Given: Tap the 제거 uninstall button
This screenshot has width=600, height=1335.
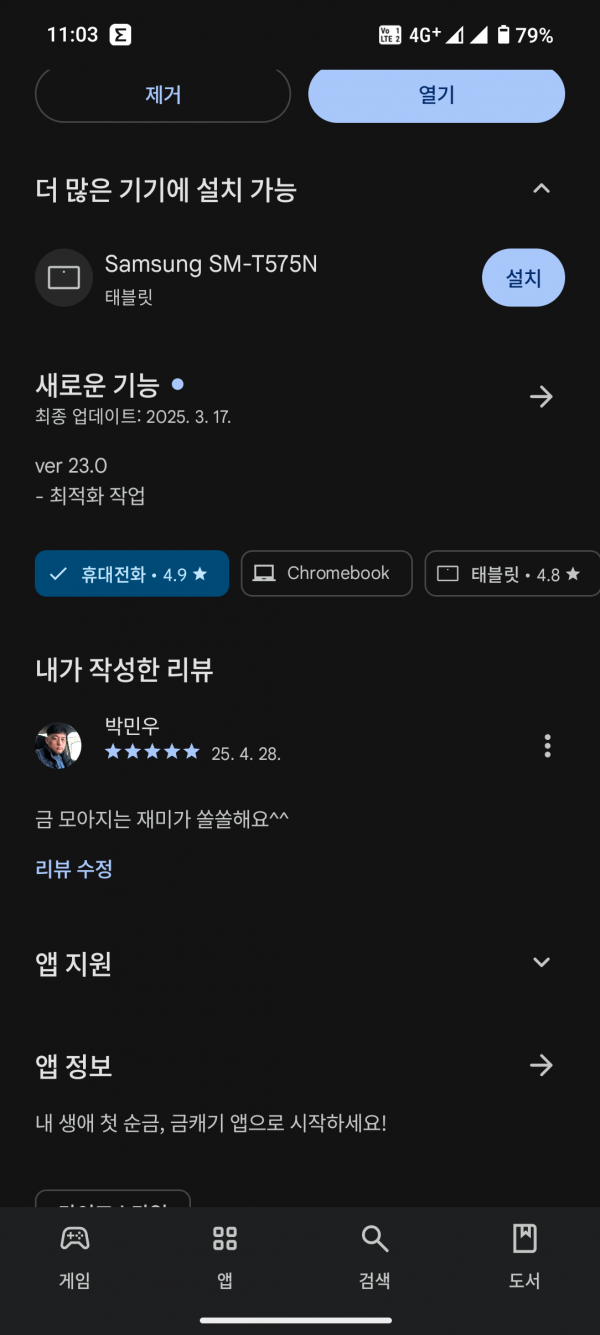Looking at the screenshot, I should [x=162, y=96].
